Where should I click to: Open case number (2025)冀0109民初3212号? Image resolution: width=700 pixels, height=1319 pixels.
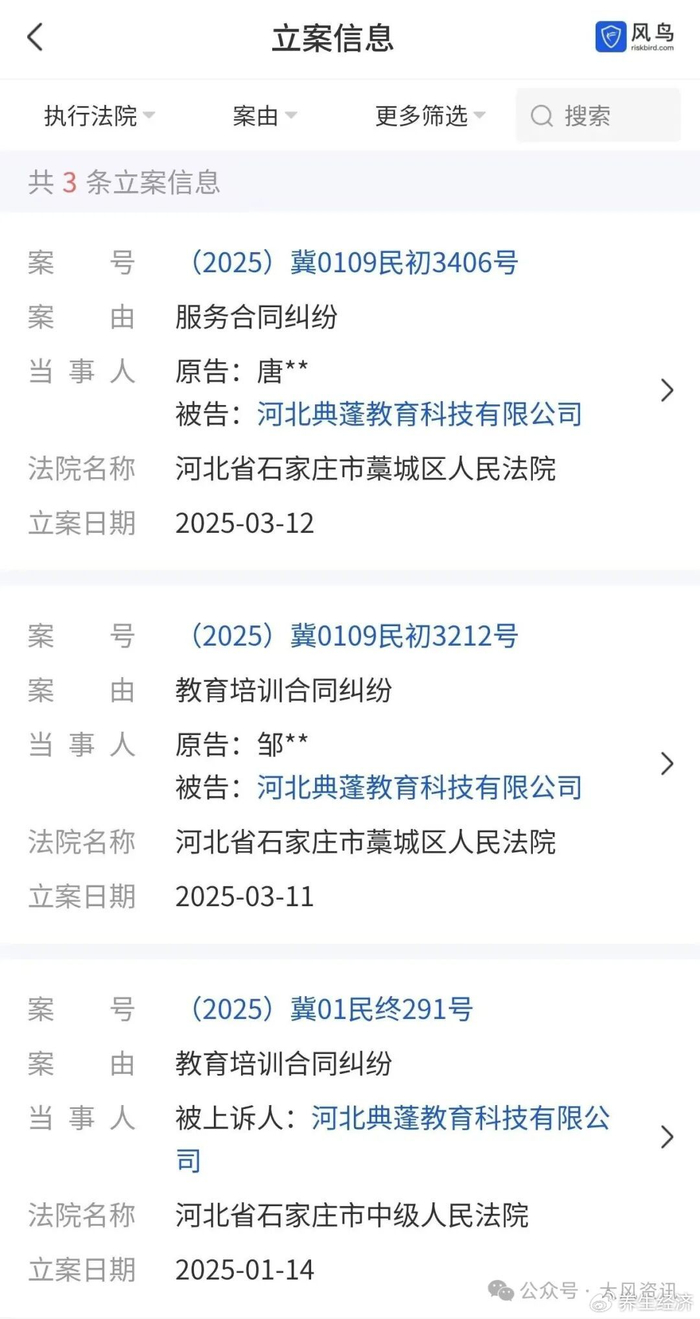coord(352,636)
